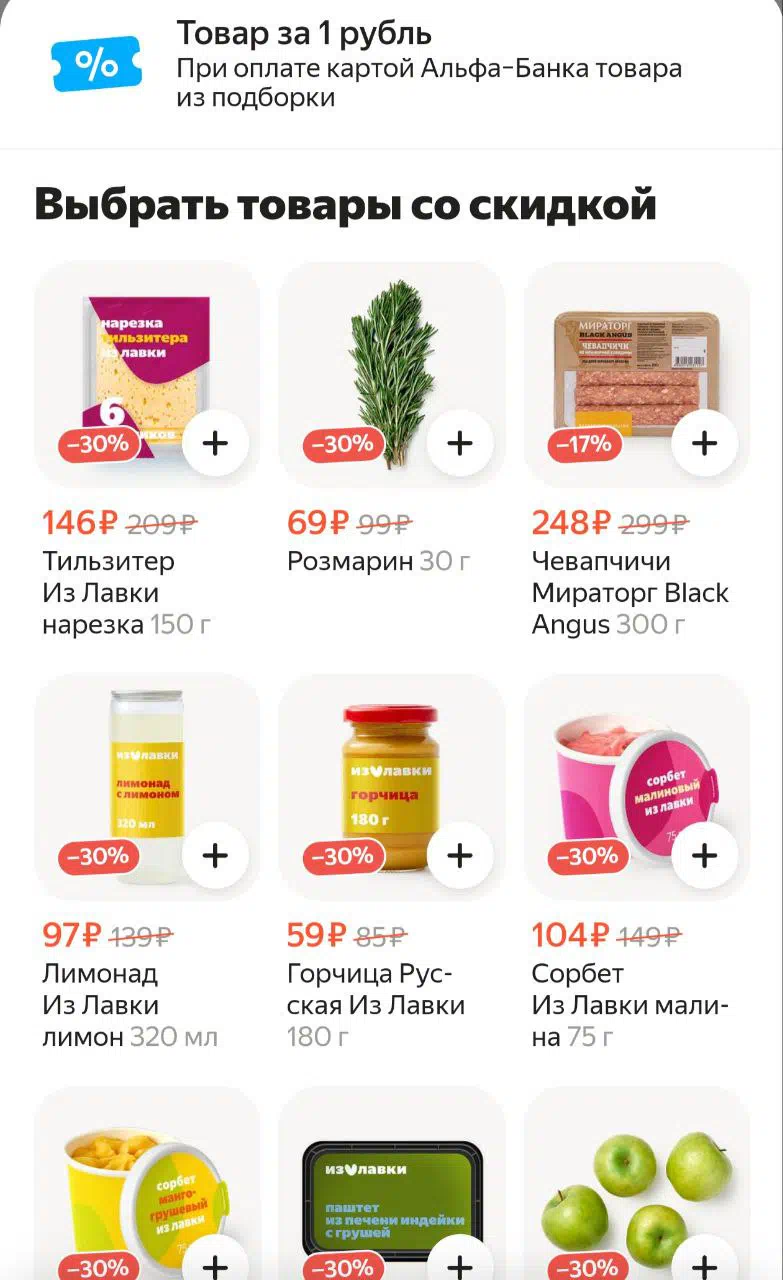Add Лимонад Из Лавки лимон to cart

tap(215, 855)
